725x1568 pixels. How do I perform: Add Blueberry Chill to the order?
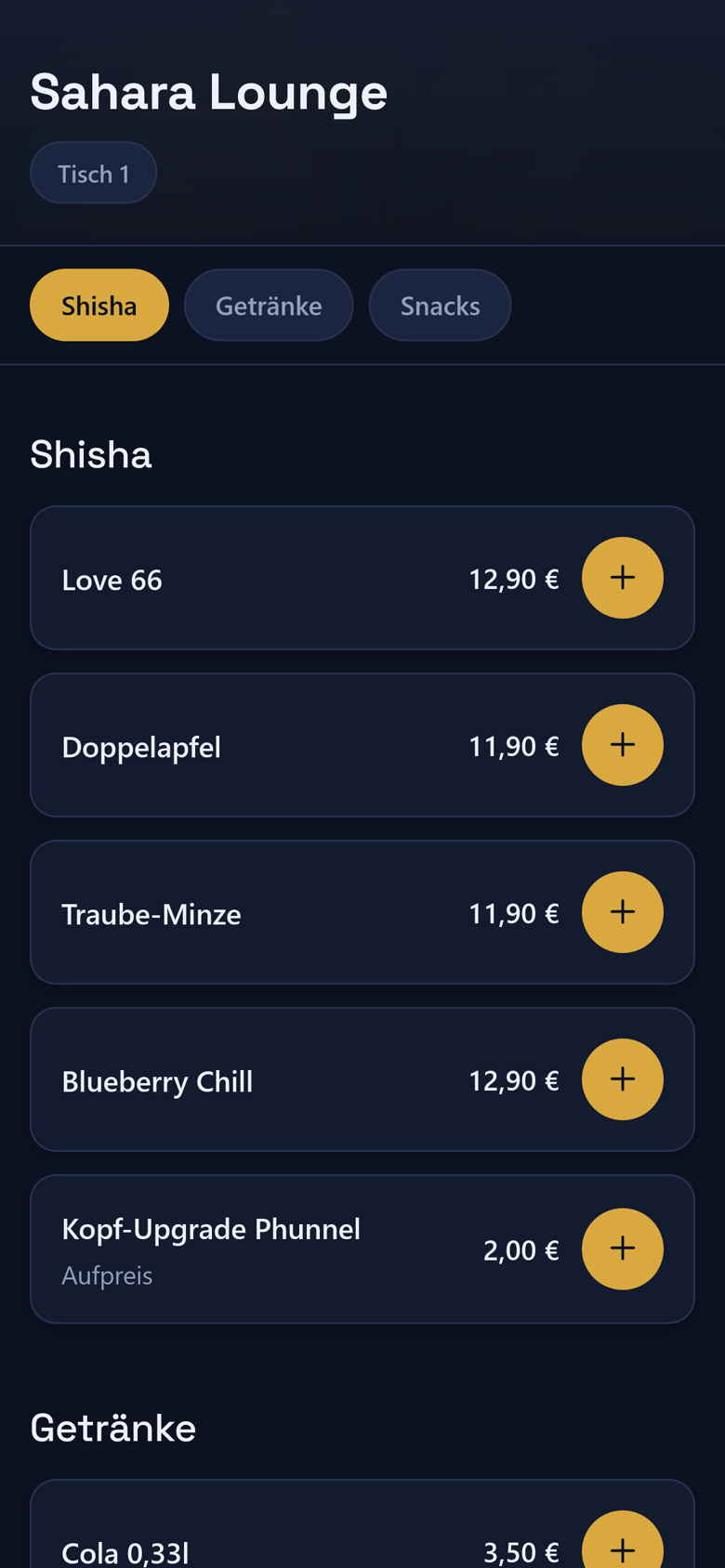623,1079
